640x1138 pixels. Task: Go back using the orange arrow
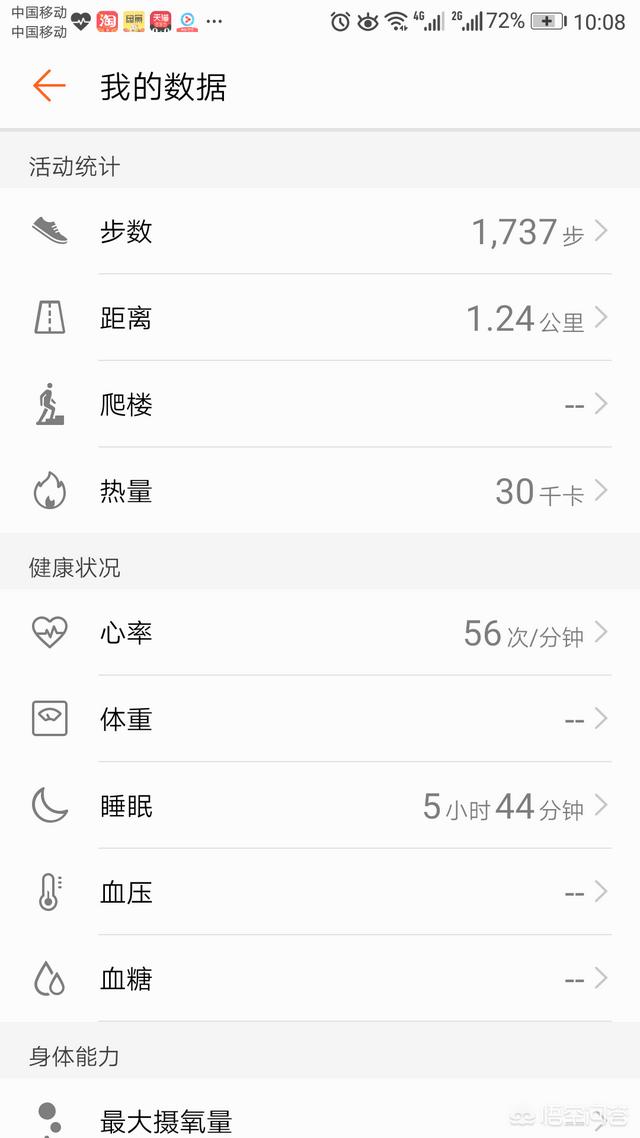pos(49,87)
